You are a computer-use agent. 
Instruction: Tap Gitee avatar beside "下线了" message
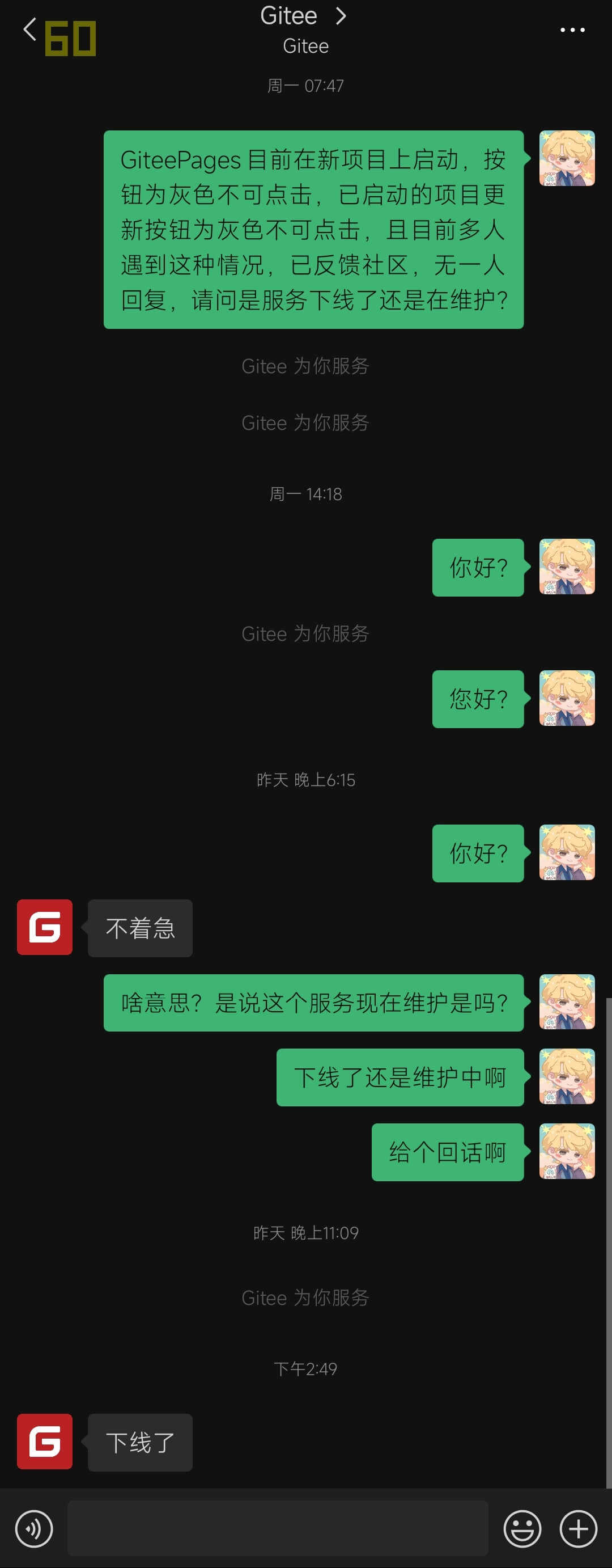click(44, 1442)
